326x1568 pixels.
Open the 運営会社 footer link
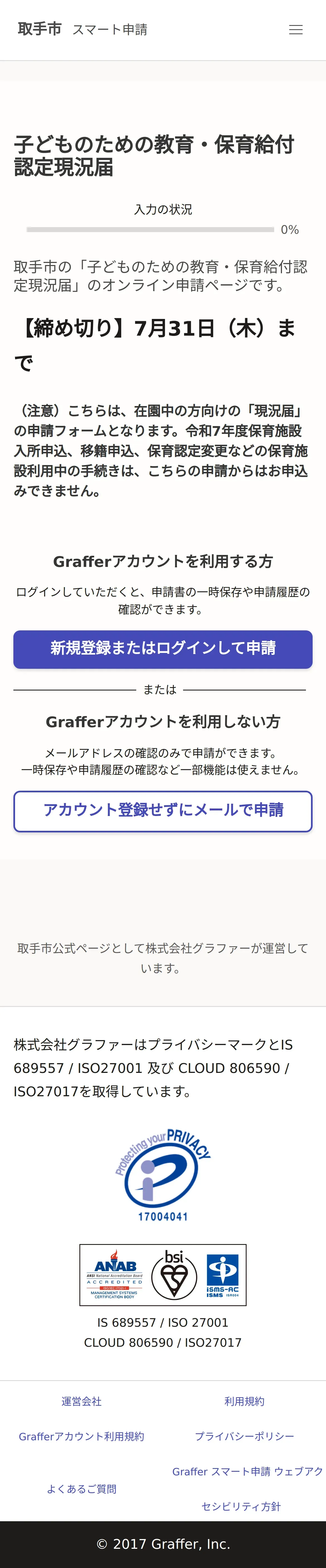[82, 1401]
